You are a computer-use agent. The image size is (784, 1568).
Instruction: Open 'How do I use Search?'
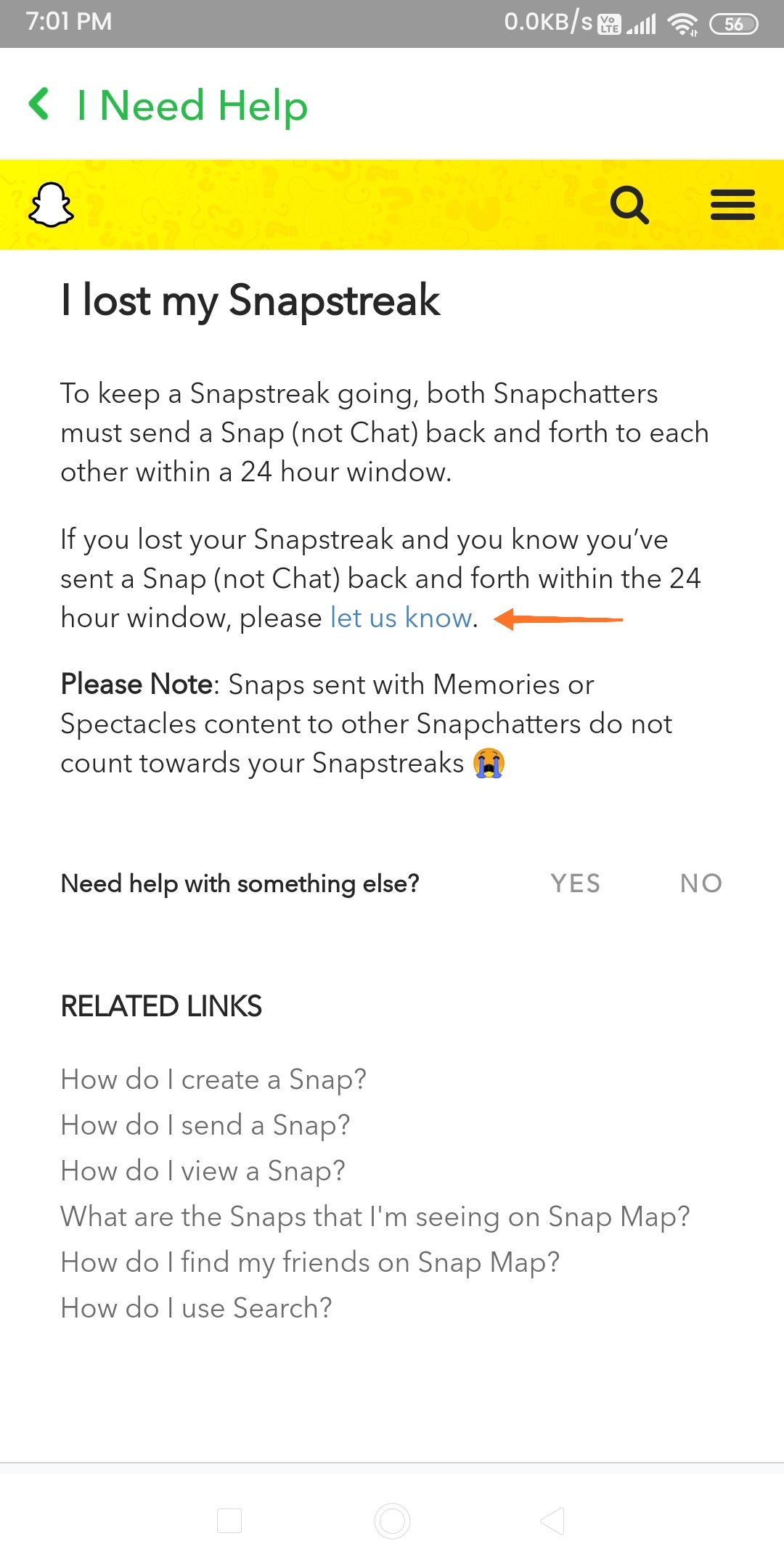(195, 1307)
